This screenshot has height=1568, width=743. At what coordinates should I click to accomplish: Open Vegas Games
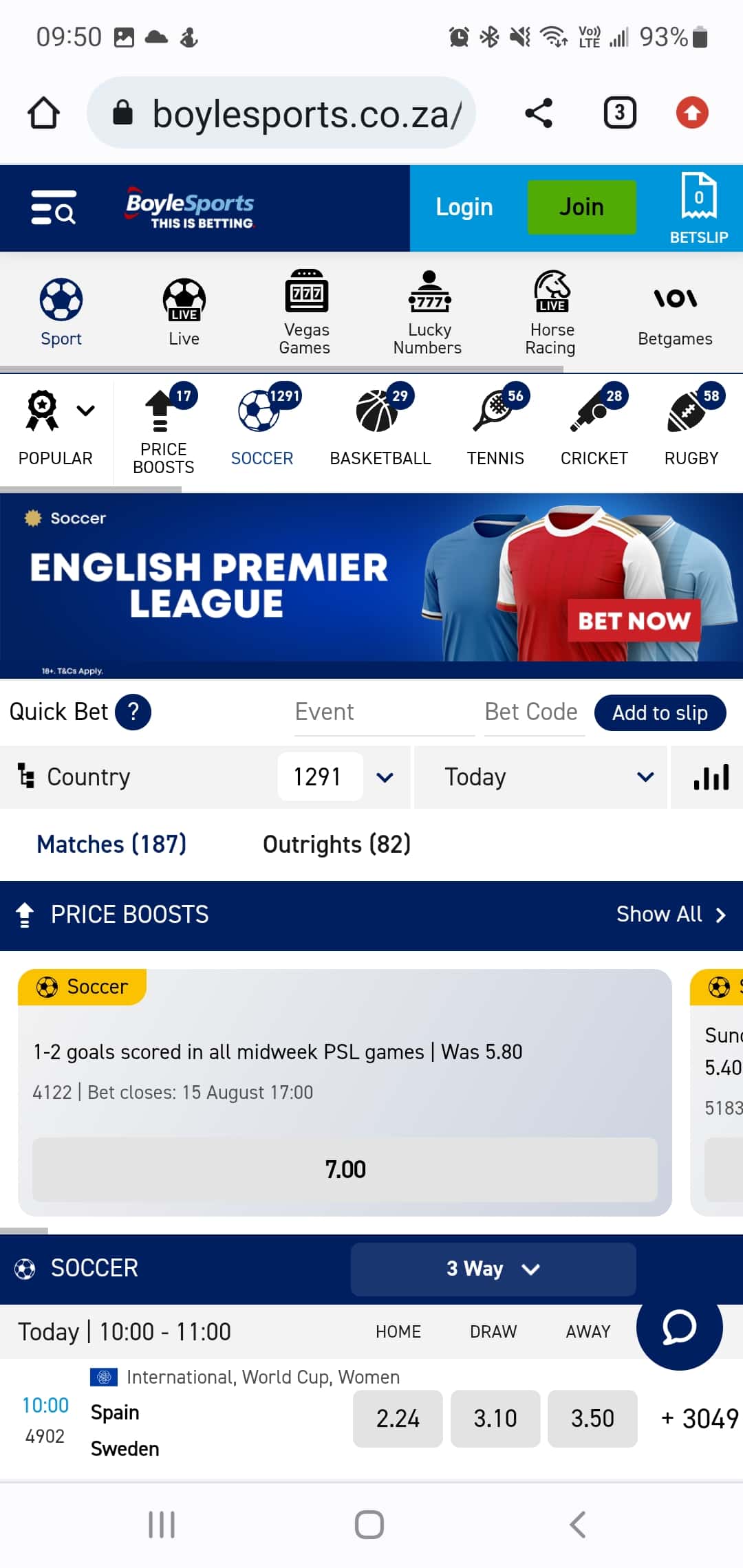[305, 313]
